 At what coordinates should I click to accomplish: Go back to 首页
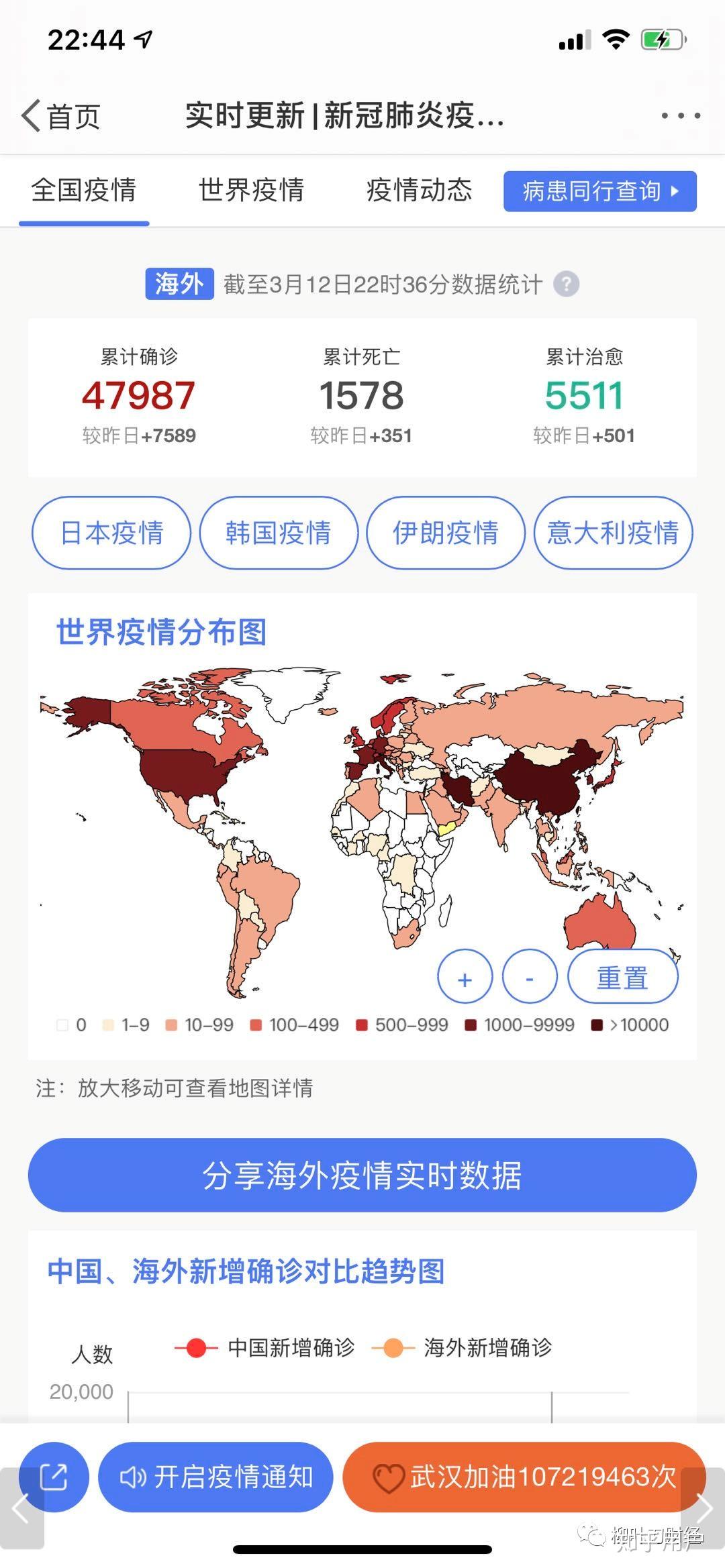pos(62,116)
